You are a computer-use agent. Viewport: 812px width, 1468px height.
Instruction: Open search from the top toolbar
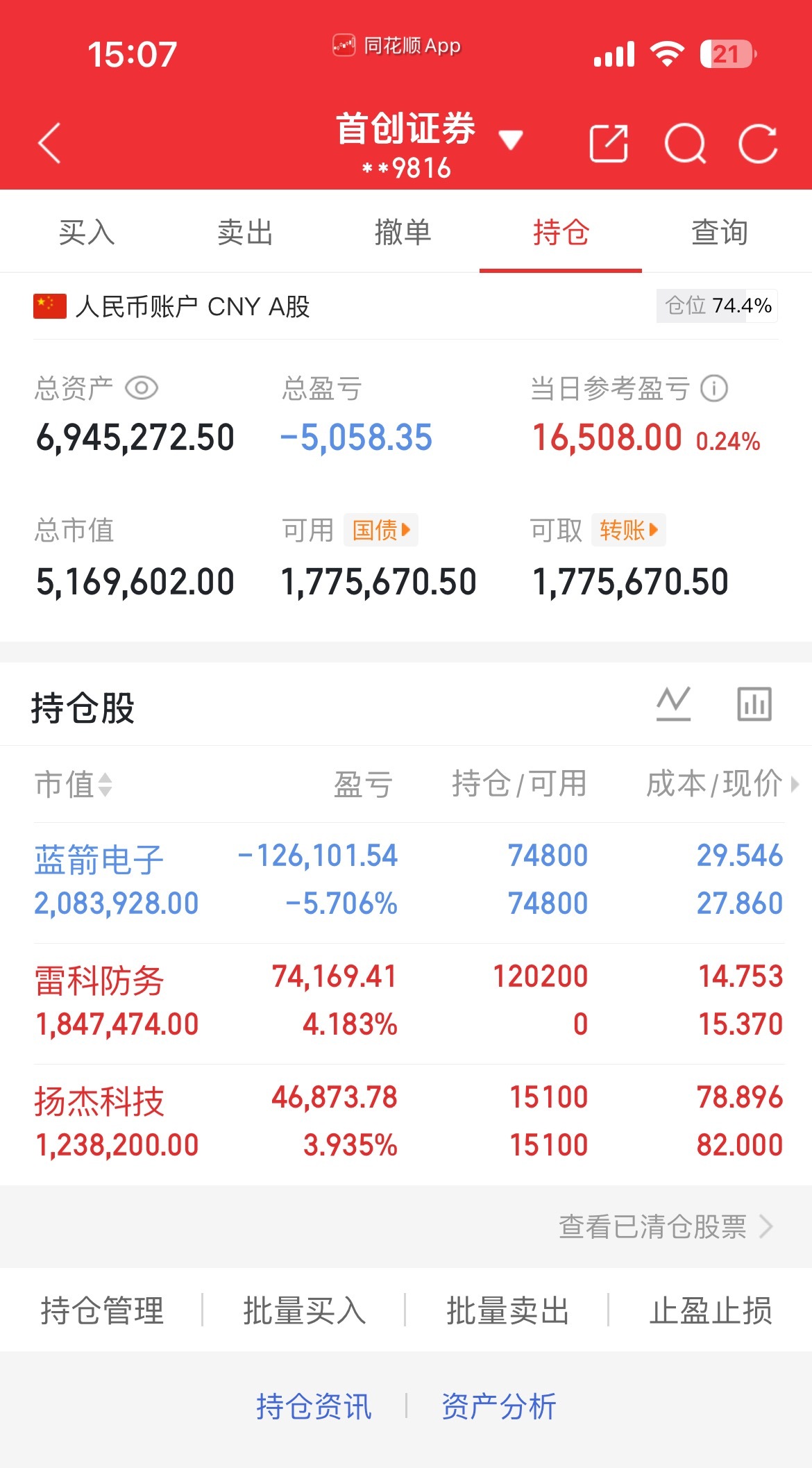click(685, 142)
